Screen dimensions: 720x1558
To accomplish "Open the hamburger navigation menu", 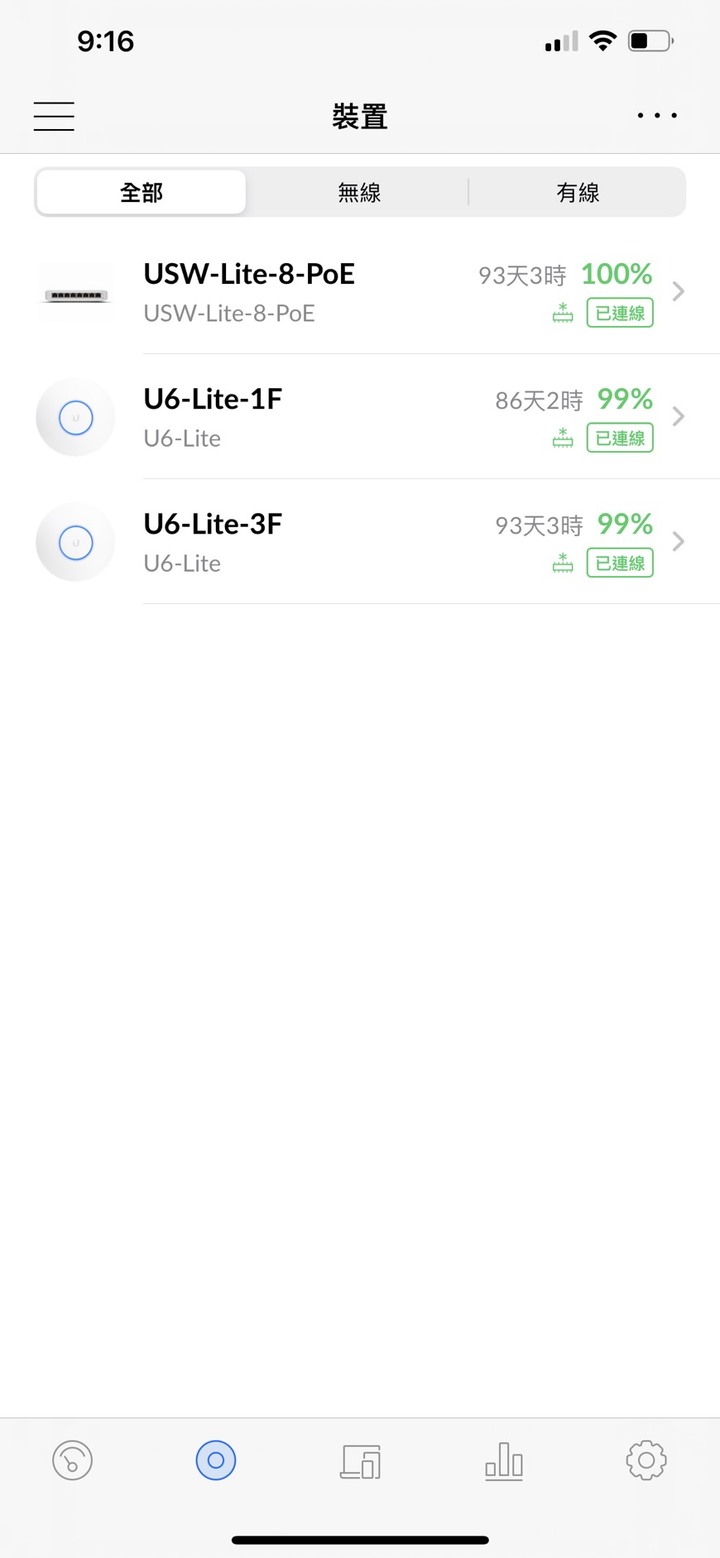I will point(53,116).
